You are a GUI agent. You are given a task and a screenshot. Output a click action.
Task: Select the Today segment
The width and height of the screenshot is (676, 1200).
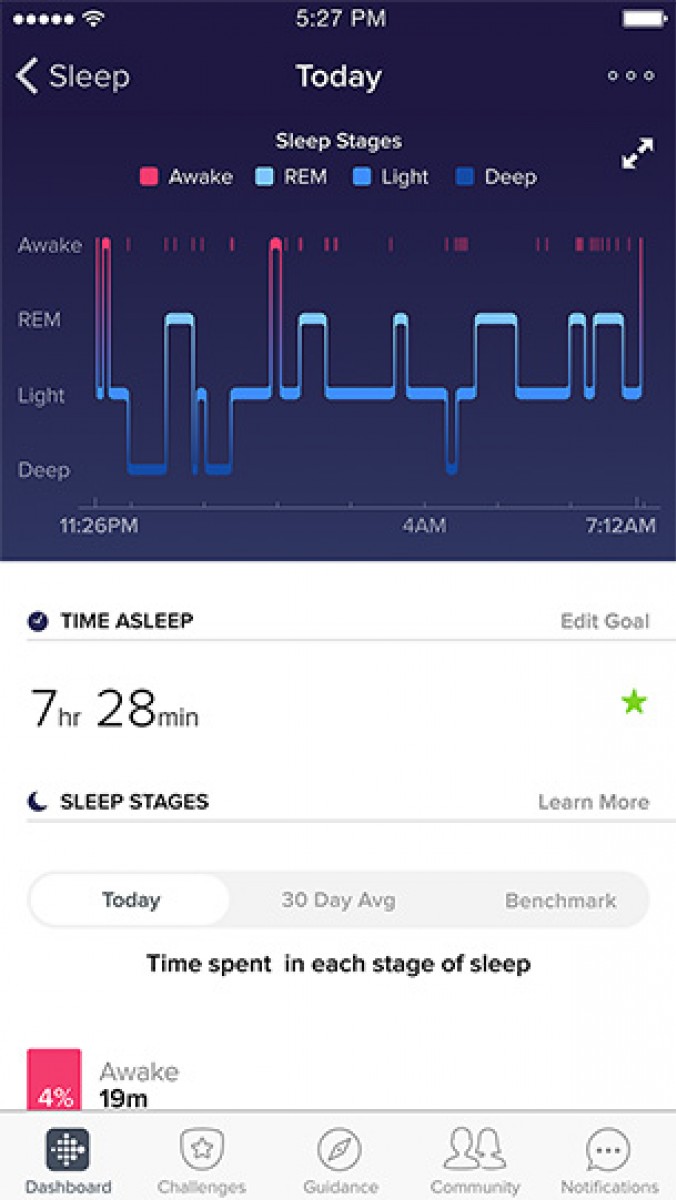[x=131, y=900]
